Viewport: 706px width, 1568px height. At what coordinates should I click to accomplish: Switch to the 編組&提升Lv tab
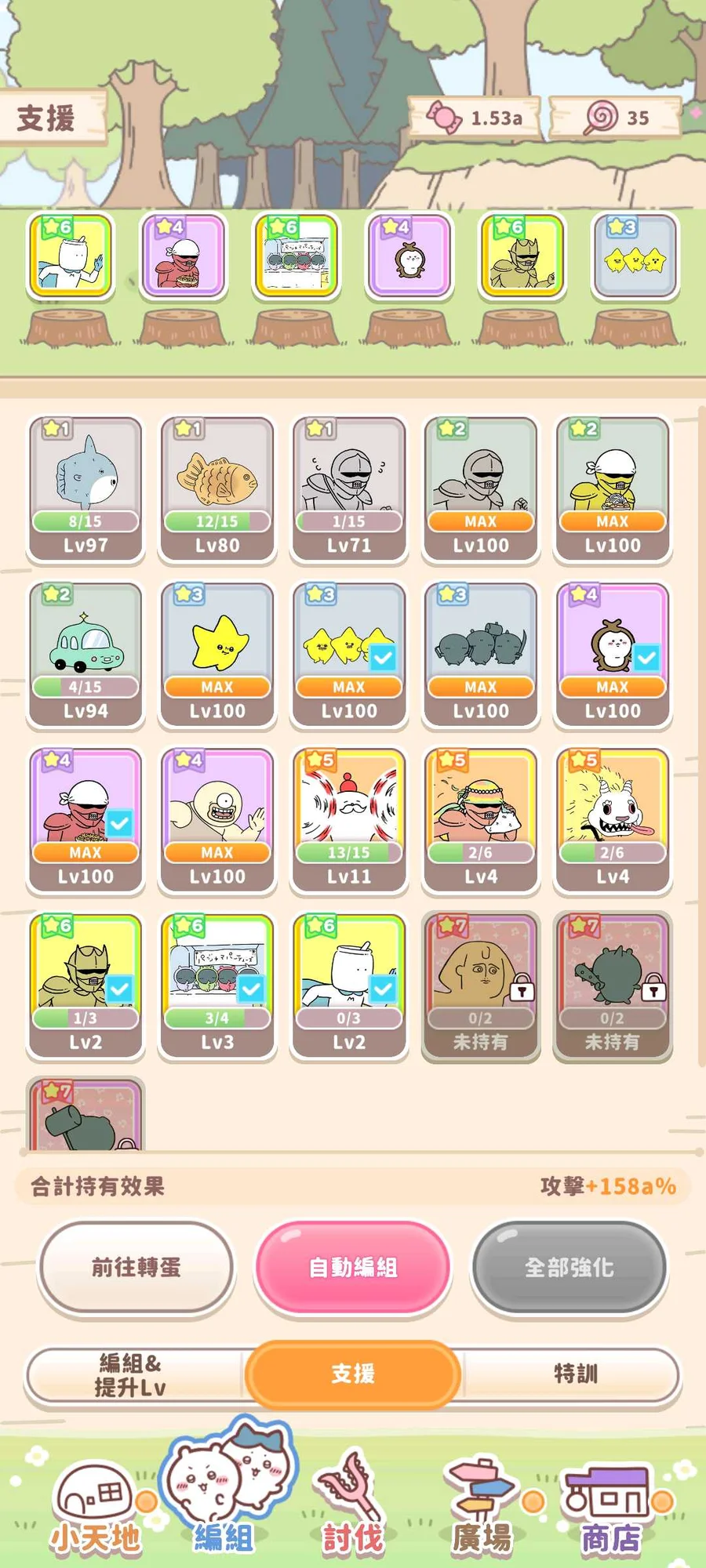pos(133,1374)
